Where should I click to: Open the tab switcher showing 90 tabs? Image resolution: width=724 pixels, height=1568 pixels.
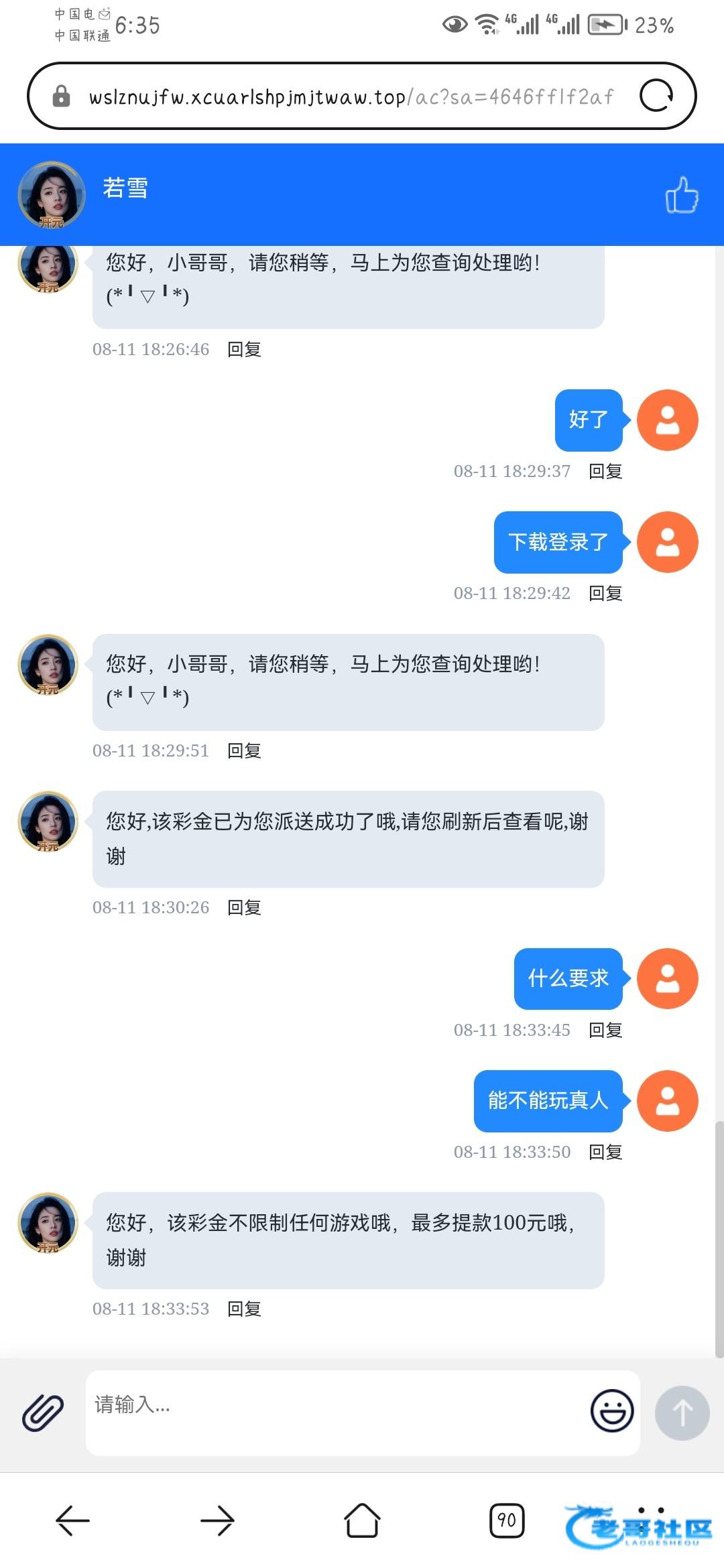(507, 1520)
